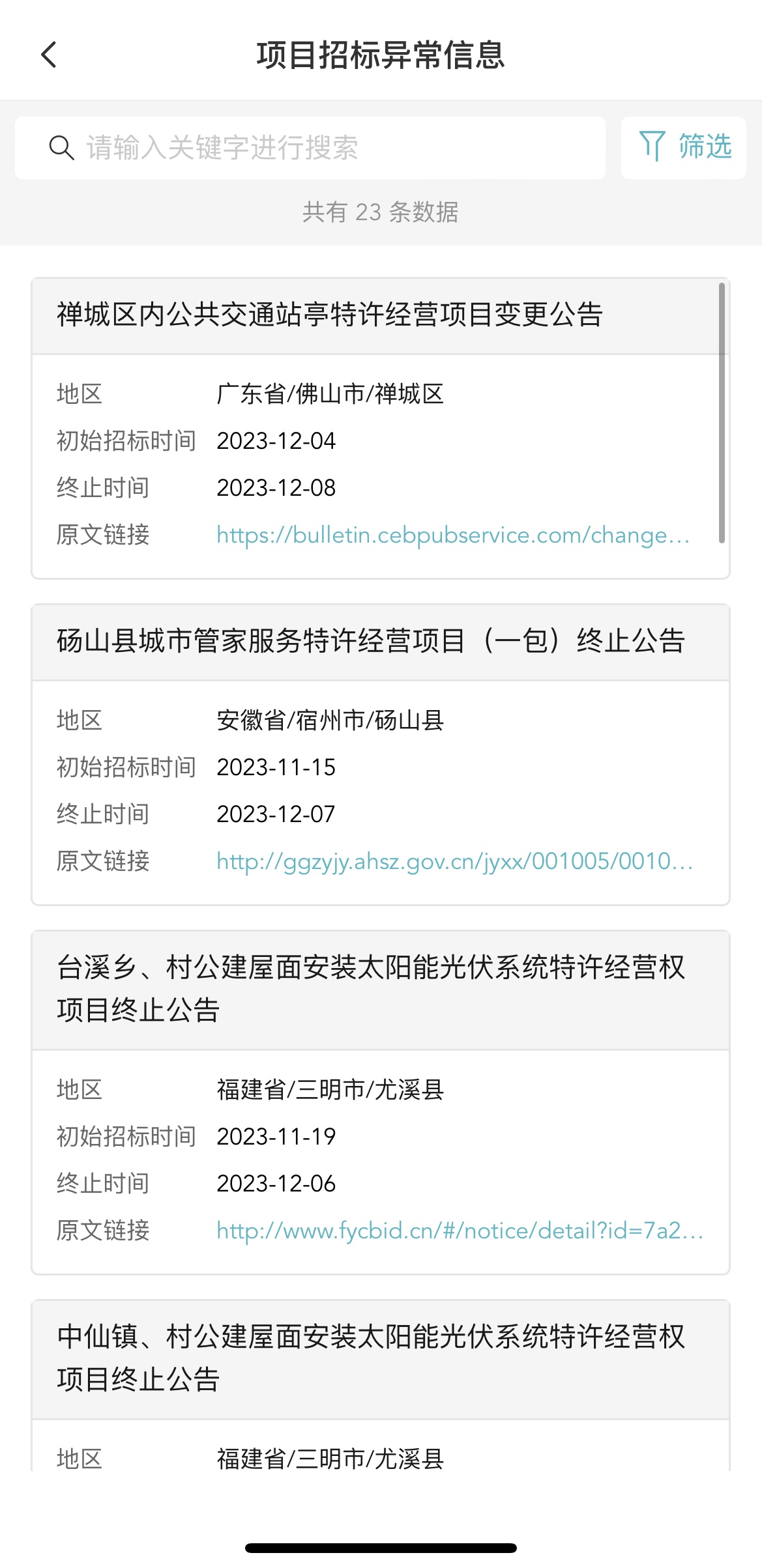Visit the www.fycbid.cn notice link
The image size is (762, 1568).
pos(460,1231)
